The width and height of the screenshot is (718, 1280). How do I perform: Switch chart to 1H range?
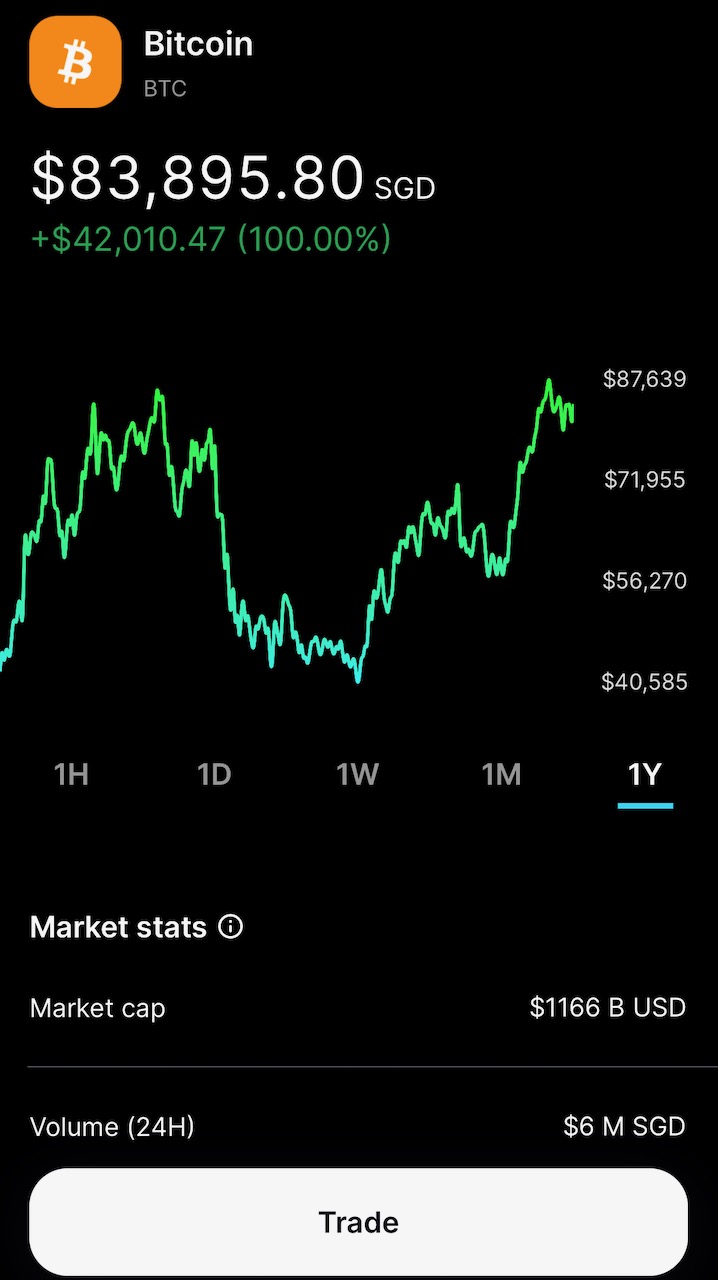coord(71,774)
